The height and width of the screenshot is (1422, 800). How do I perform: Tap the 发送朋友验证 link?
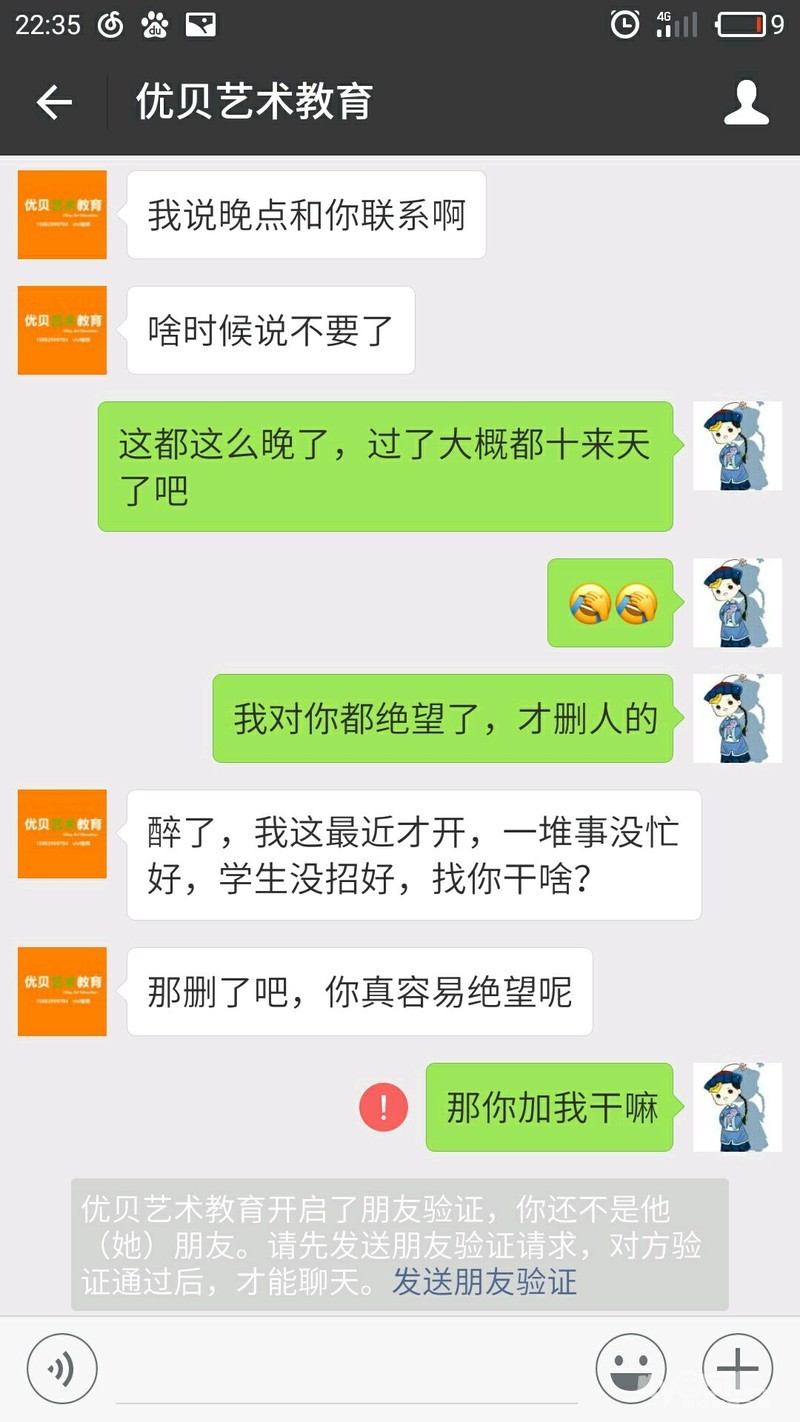(484, 1281)
